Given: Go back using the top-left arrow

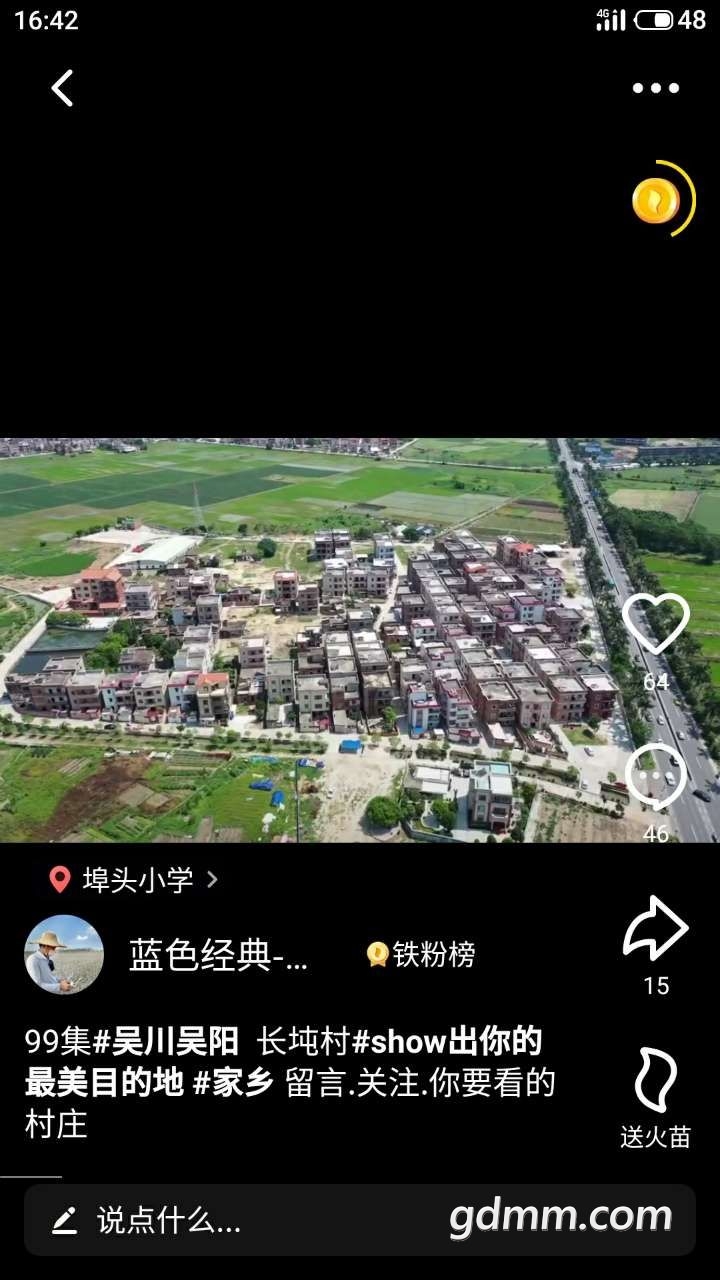Looking at the screenshot, I should pyautogui.click(x=62, y=88).
